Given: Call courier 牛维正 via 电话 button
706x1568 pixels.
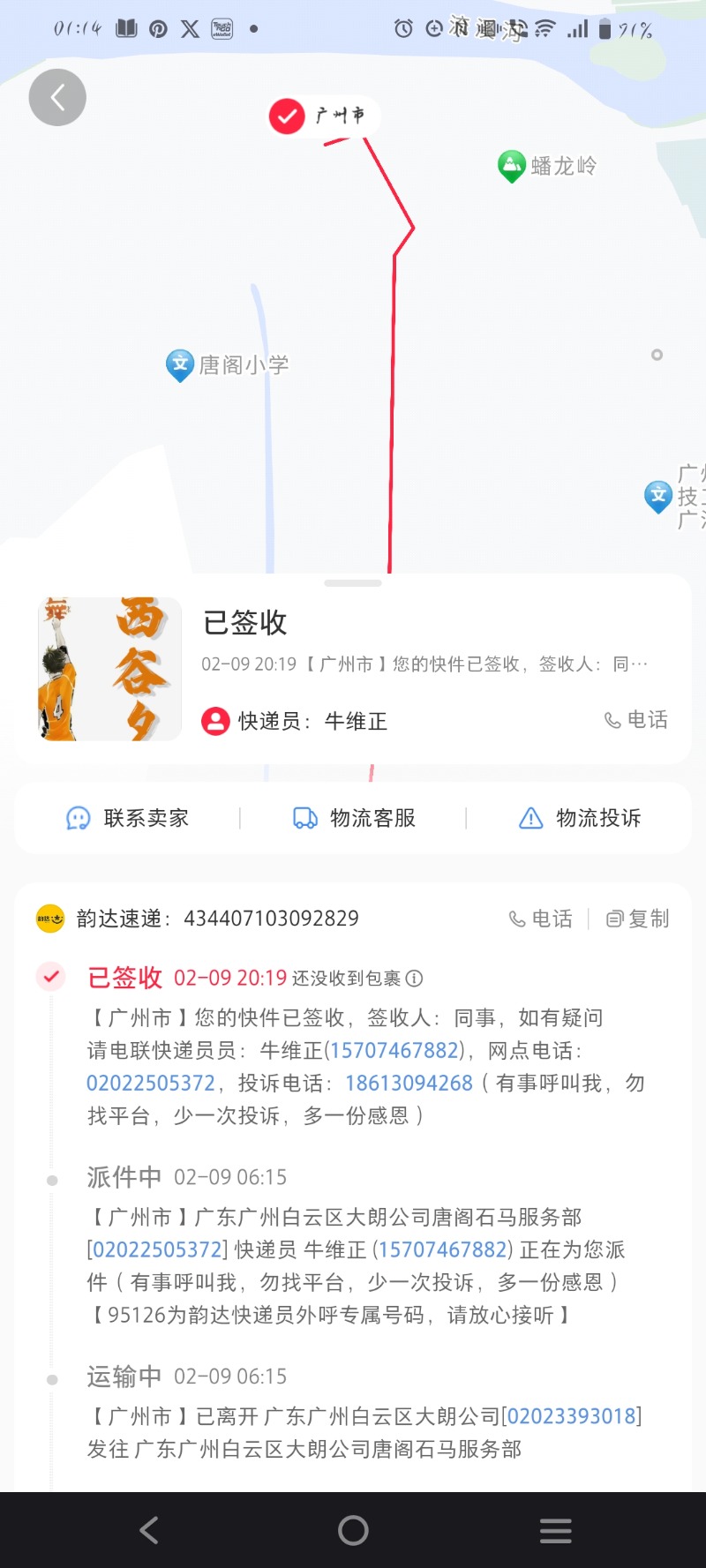Looking at the screenshot, I should 635,720.
